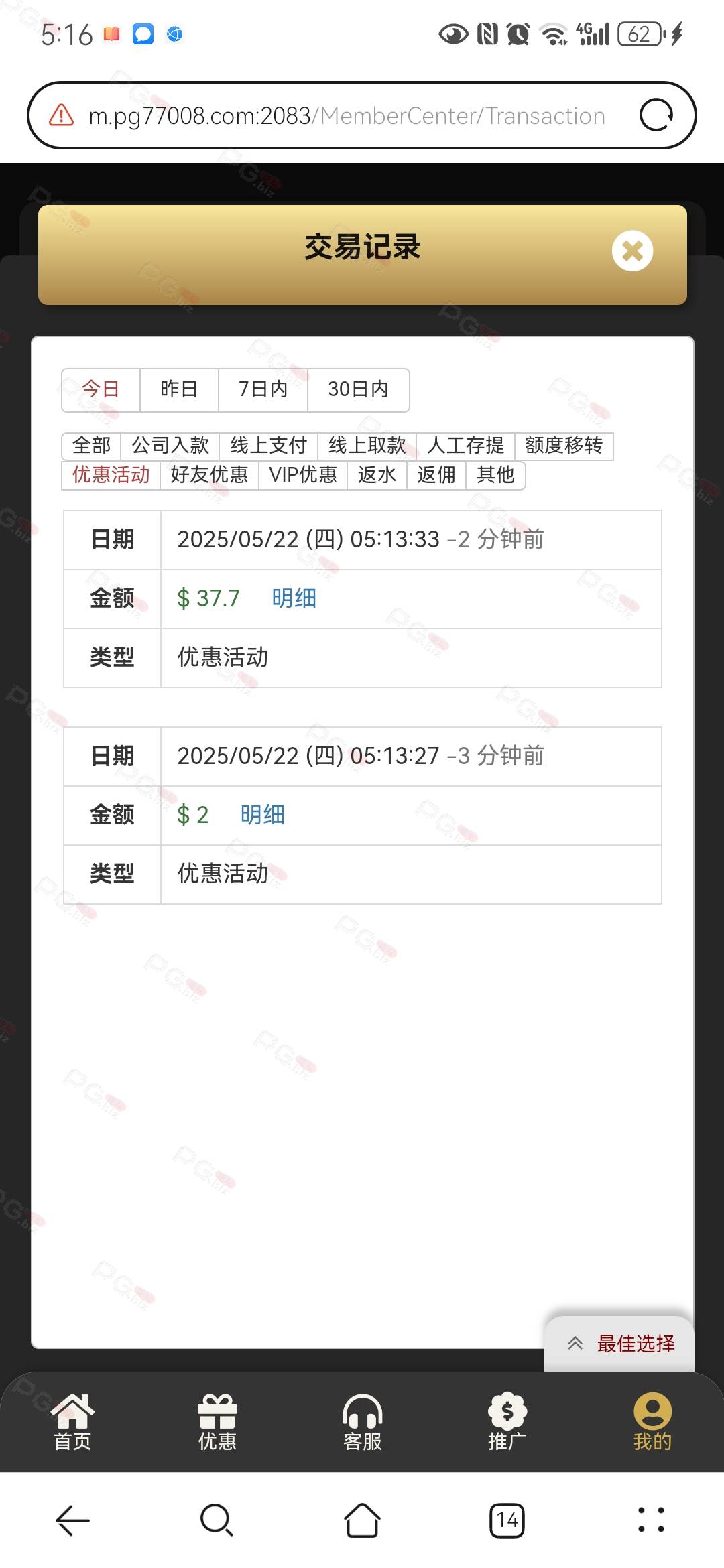Select the 7日内 date range
Viewport: 724px width, 1568px height.
click(x=263, y=389)
